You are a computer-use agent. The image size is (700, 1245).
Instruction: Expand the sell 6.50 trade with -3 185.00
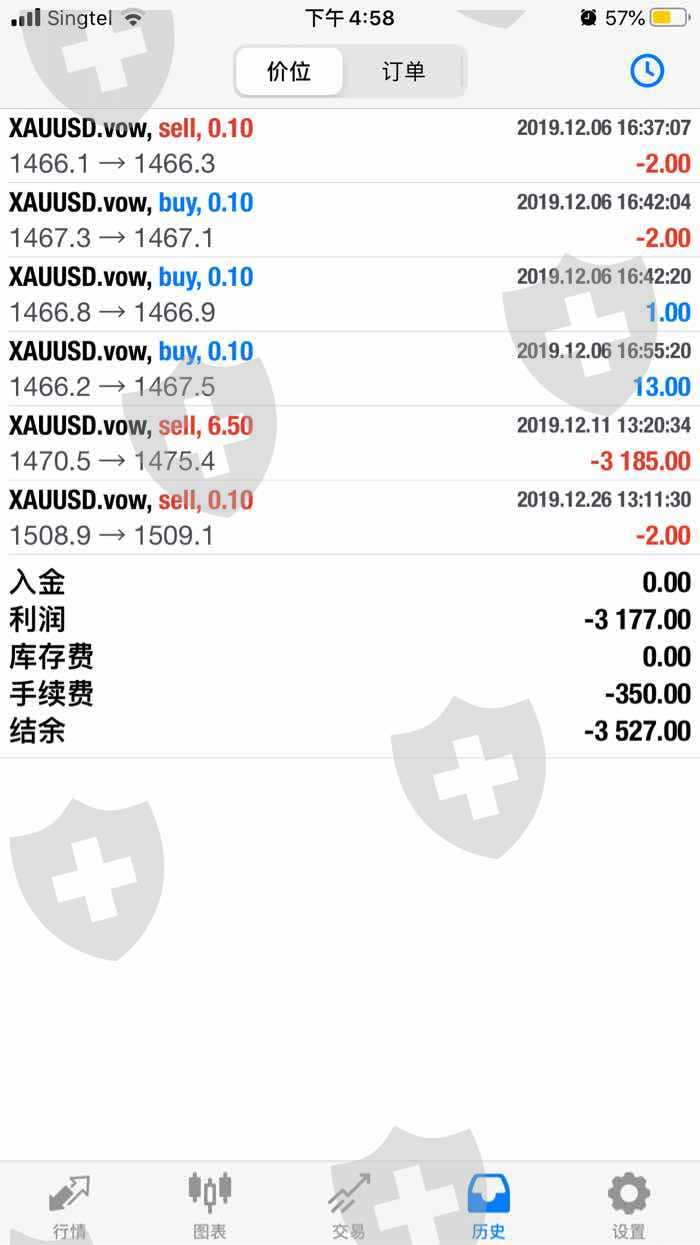(x=350, y=443)
